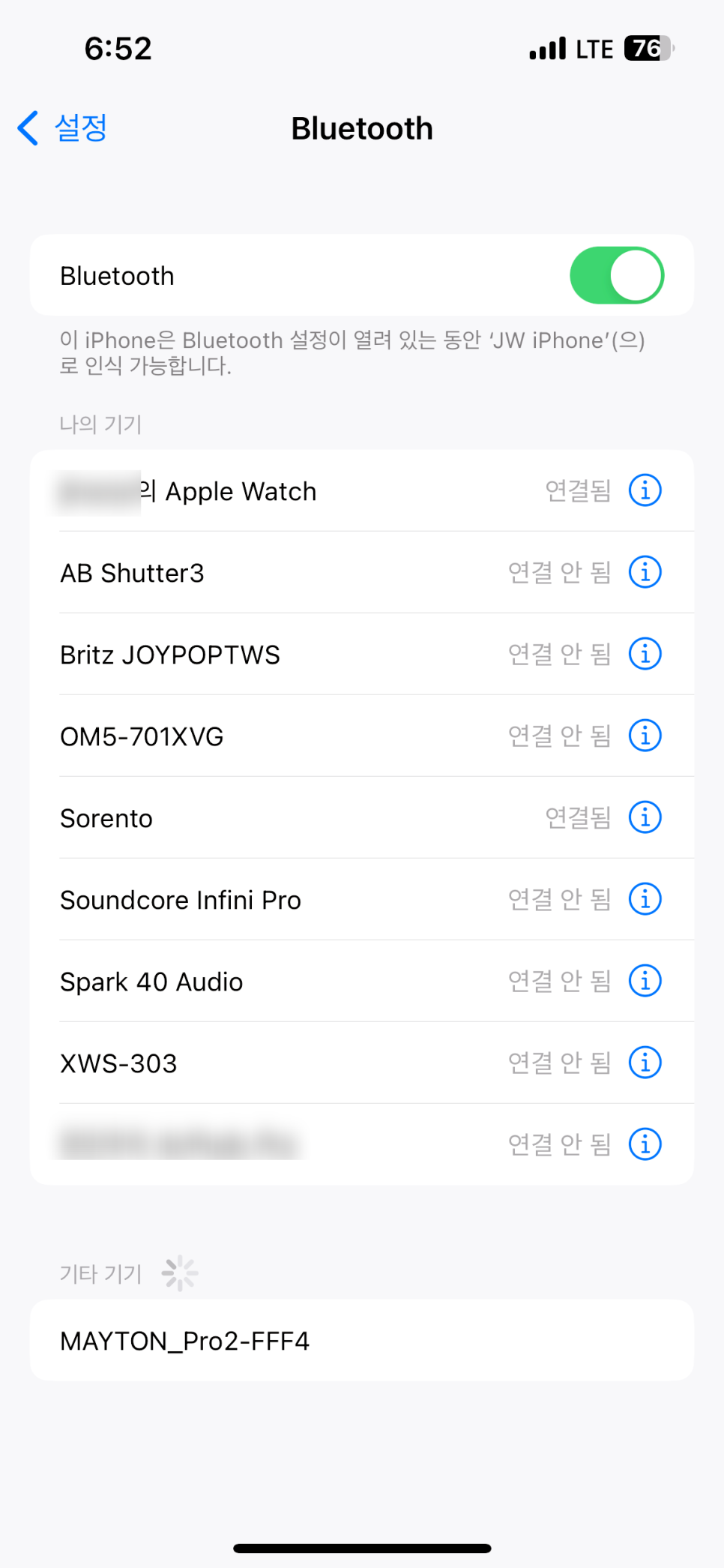The width and height of the screenshot is (724, 1568).
Task: Open info icon for AB Shutter3
Action: pyautogui.click(x=645, y=572)
